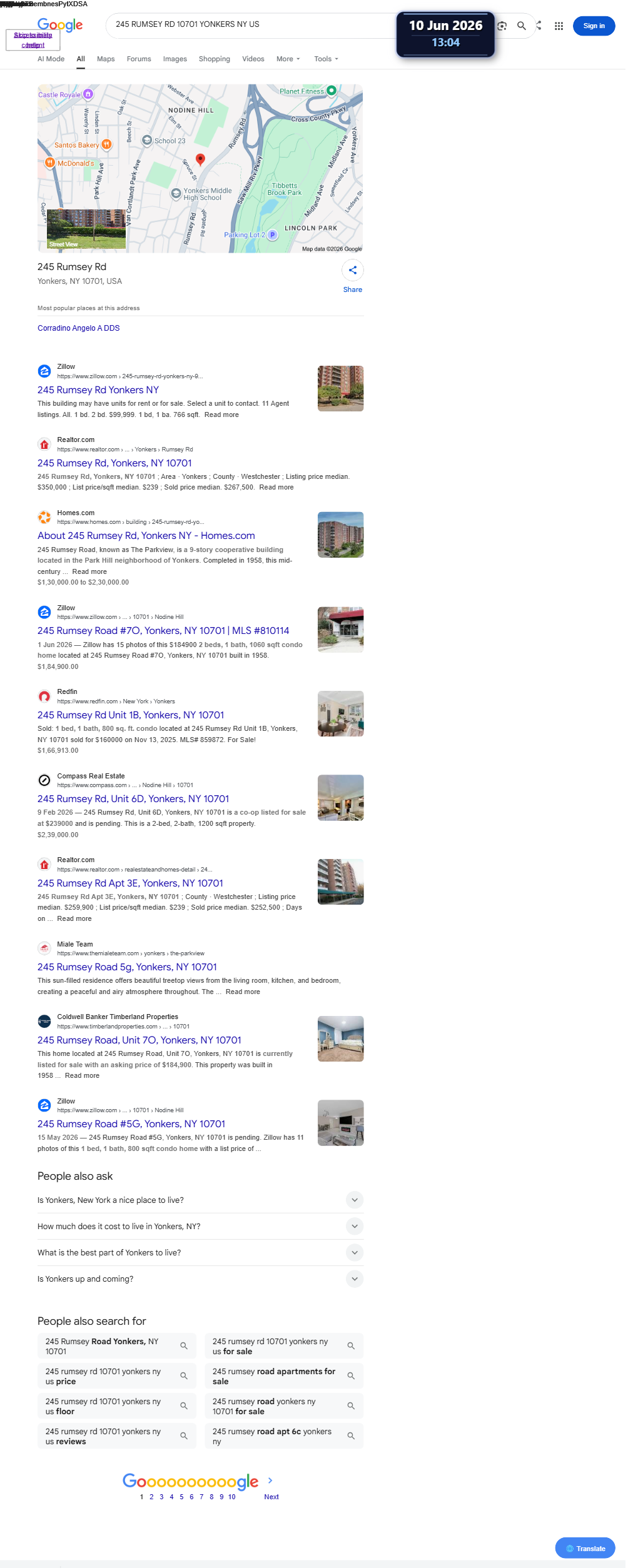This screenshot has width=633, height=1568.
Task: Tap the Translate button
Action: pyautogui.click(x=585, y=1548)
